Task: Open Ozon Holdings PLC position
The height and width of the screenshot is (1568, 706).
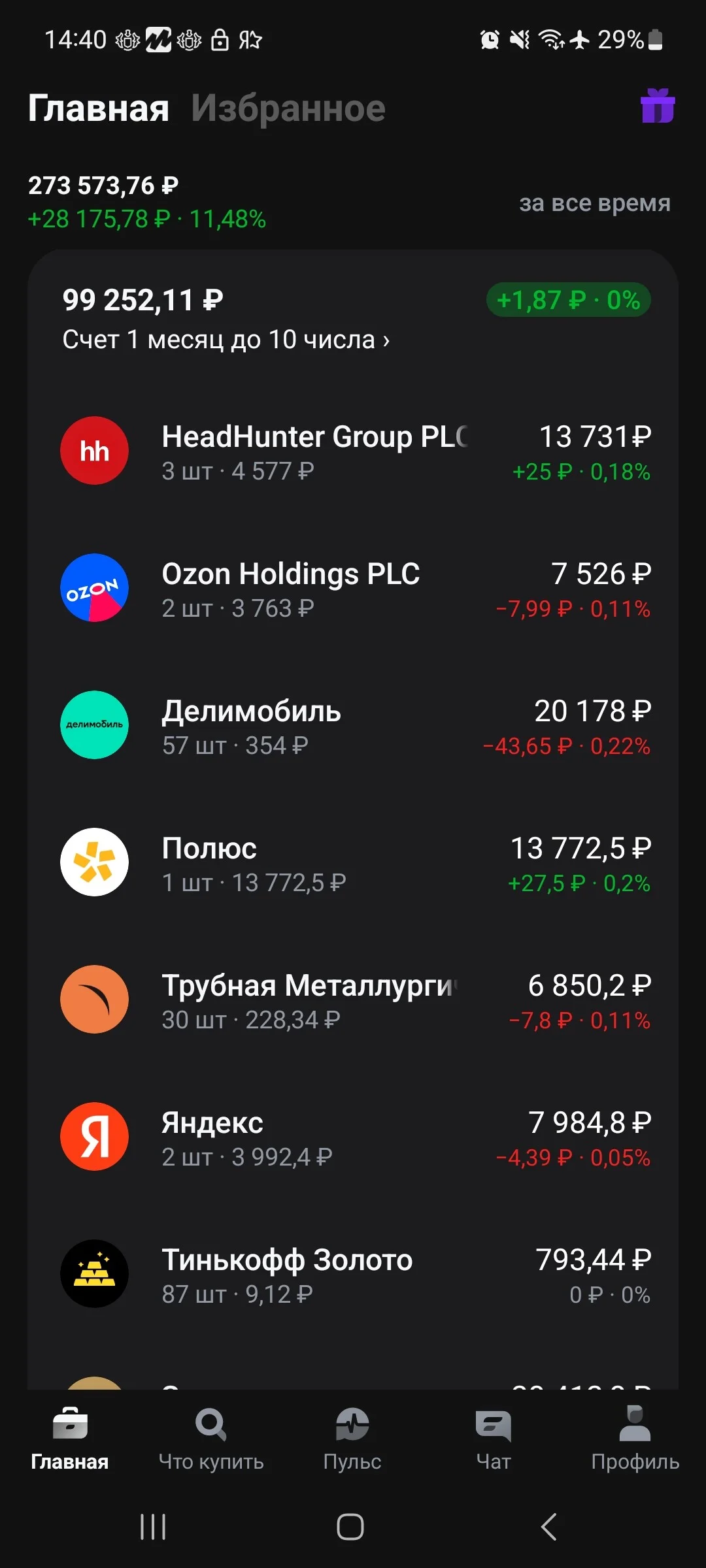Action: [353, 588]
